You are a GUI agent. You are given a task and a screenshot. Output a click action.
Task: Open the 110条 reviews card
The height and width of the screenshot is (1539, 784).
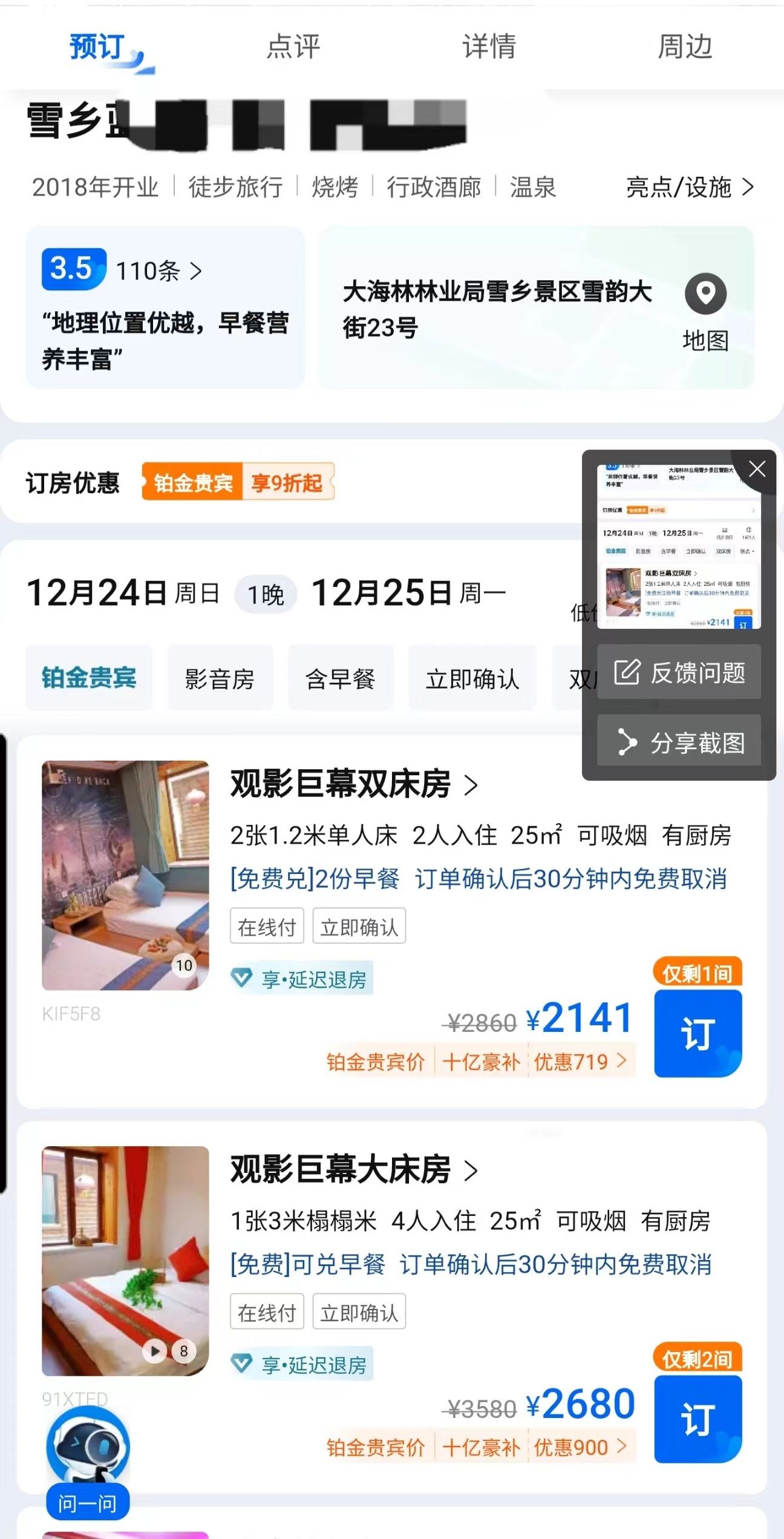pos(165,307)
